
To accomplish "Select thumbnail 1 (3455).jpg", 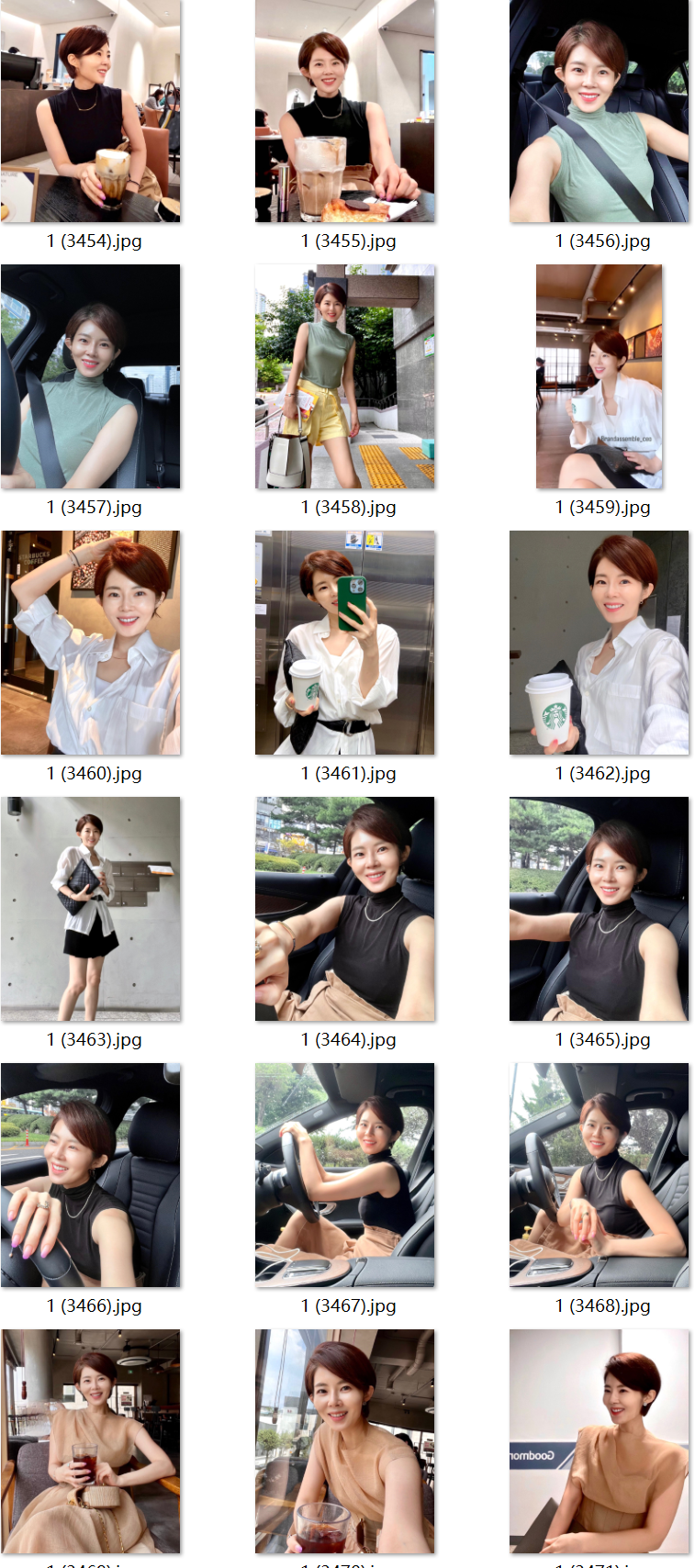I will point(345,111).
